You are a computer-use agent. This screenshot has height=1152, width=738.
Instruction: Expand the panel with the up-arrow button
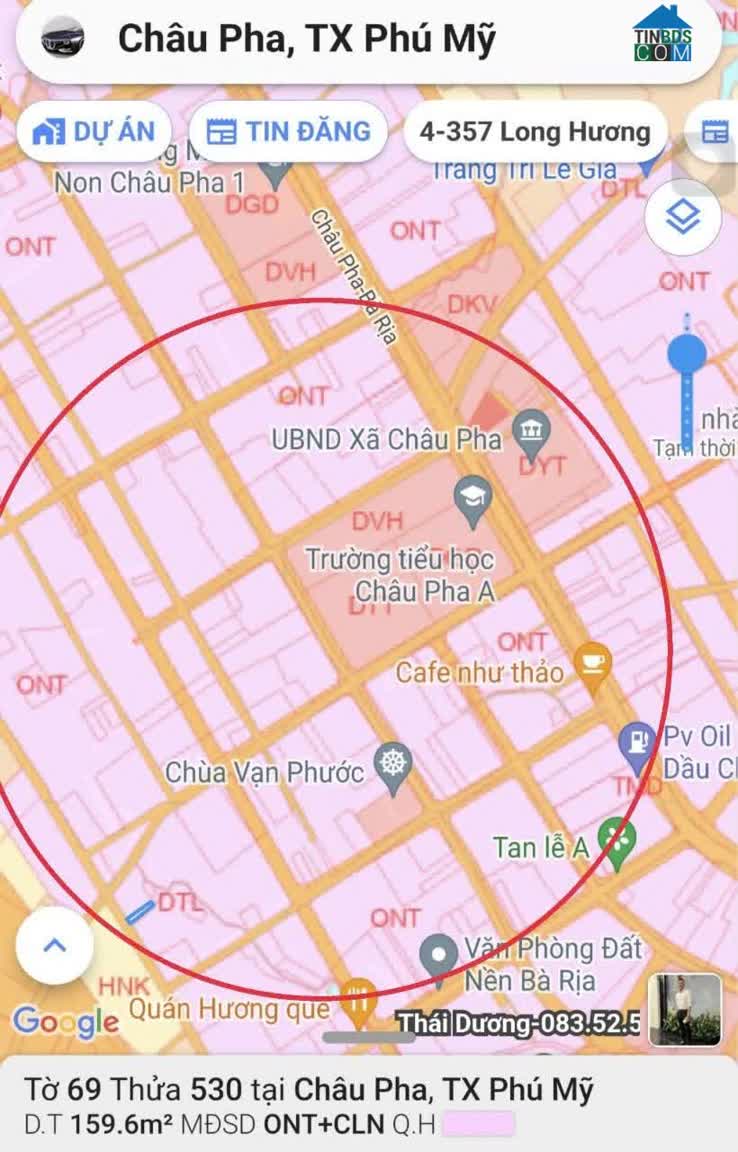click(x=54, y=945)
